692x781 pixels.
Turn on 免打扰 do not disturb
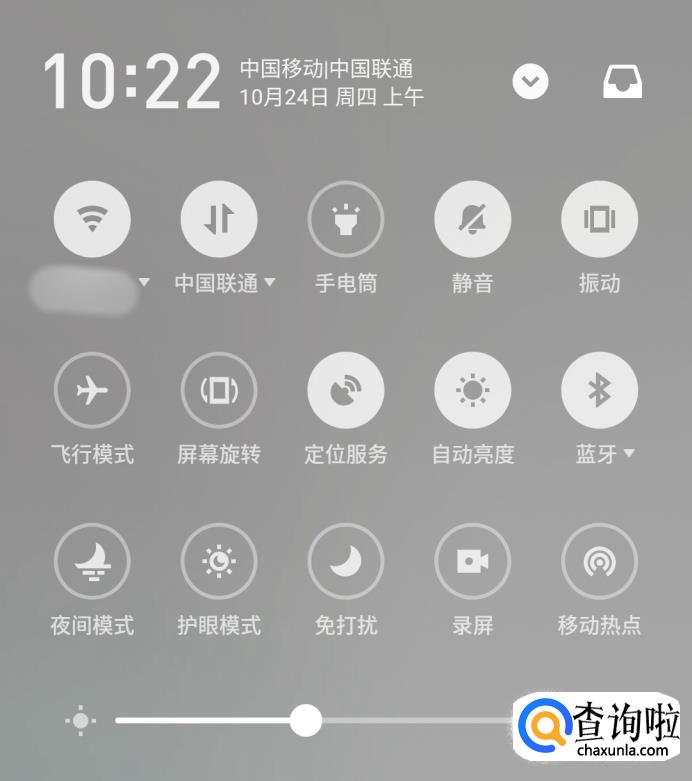346,562
